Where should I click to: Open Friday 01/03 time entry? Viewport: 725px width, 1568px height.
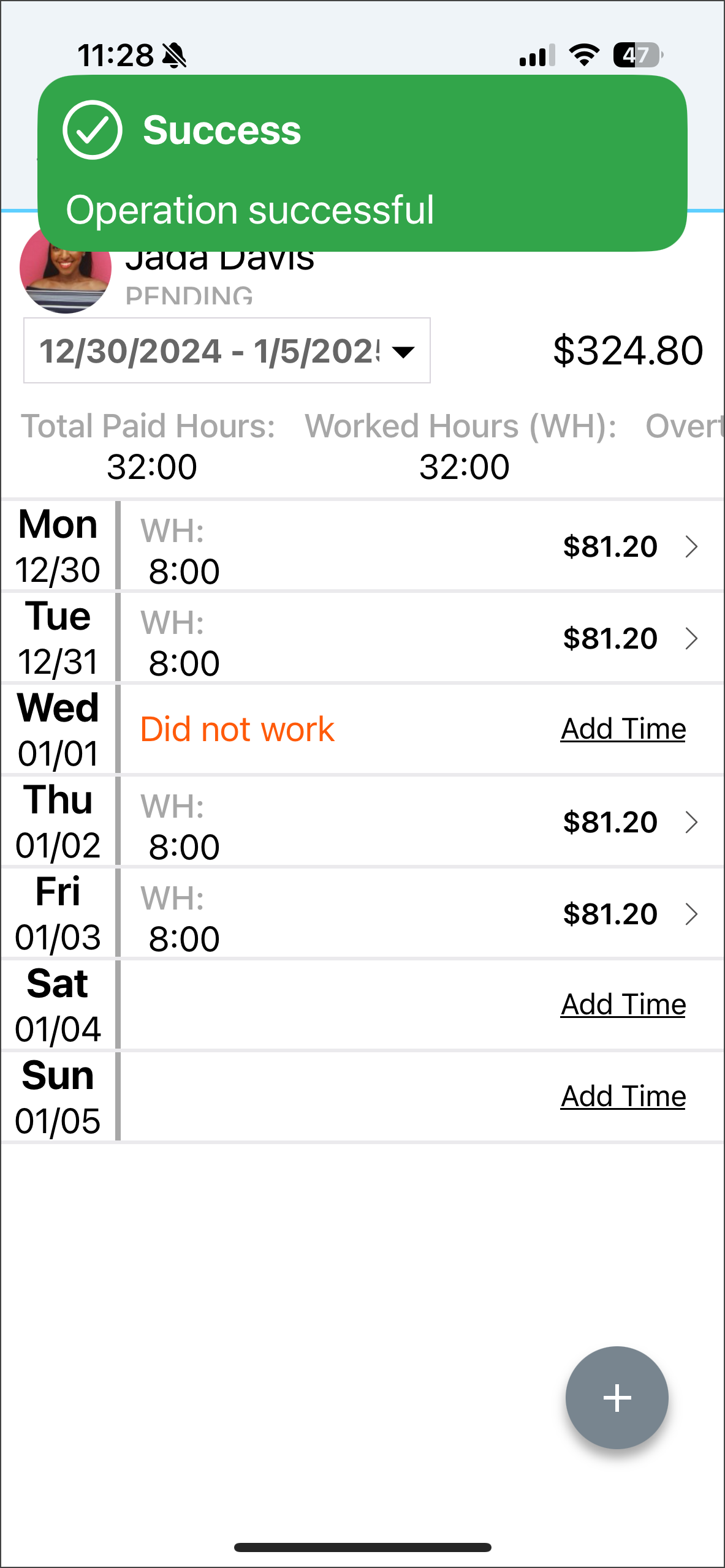point(362,913)
